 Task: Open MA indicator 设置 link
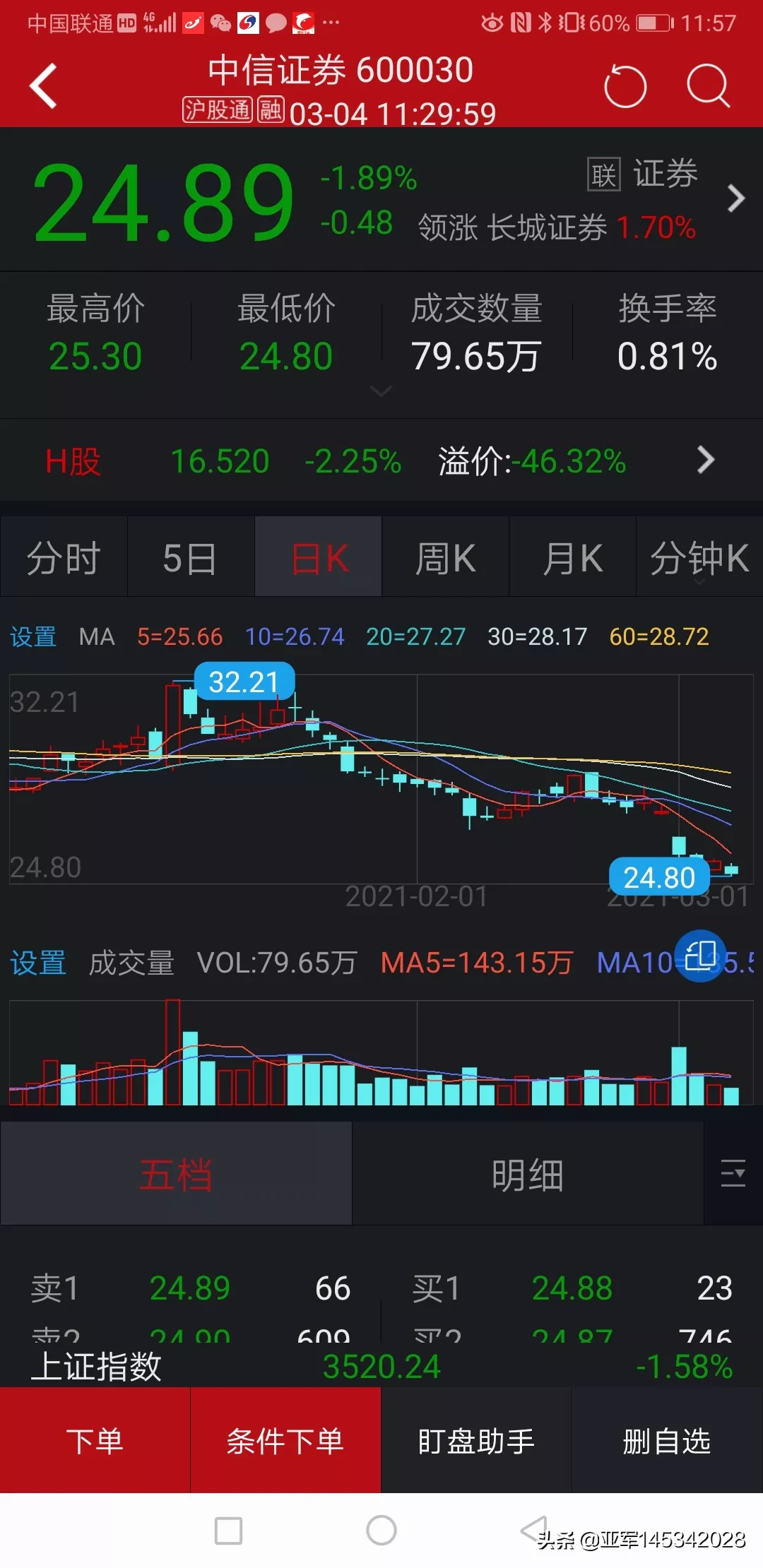point(33,637)
